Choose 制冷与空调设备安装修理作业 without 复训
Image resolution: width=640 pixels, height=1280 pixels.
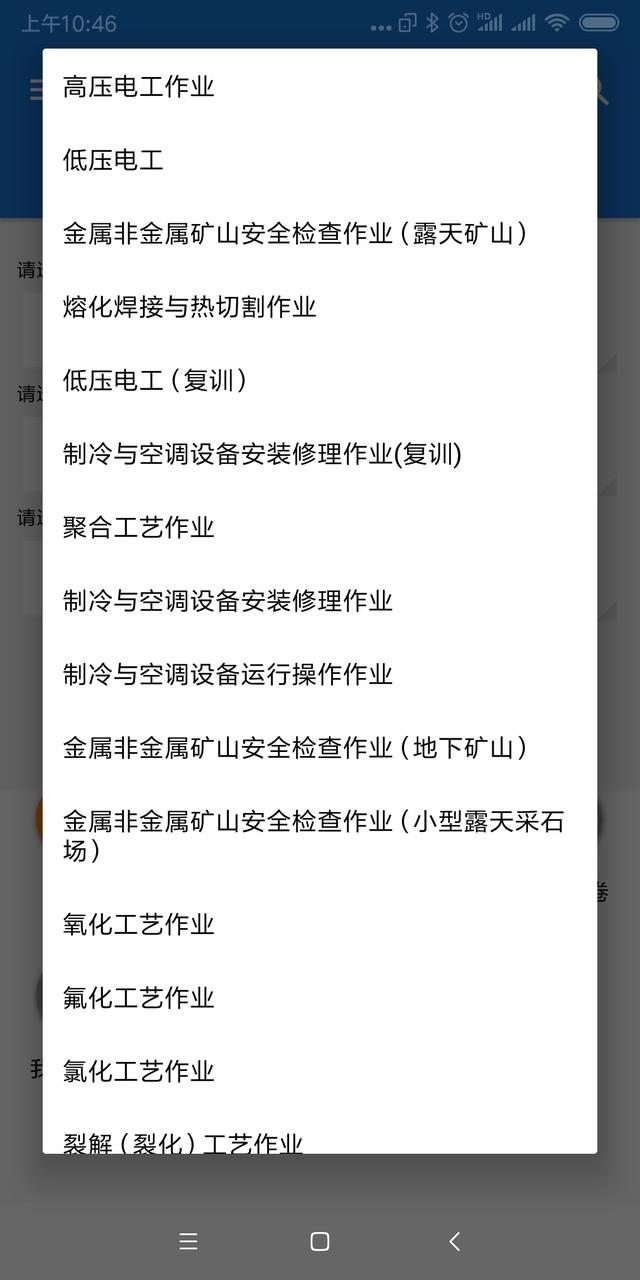pos(228,601)
